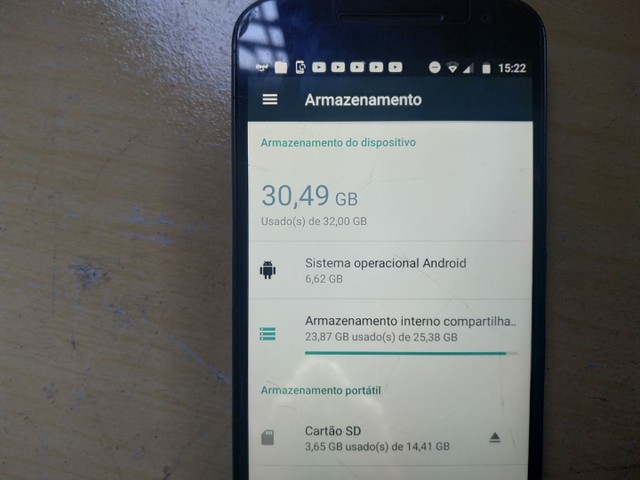Open the hamburger drawer menu
640x480 pixels.
coord(270,99)
